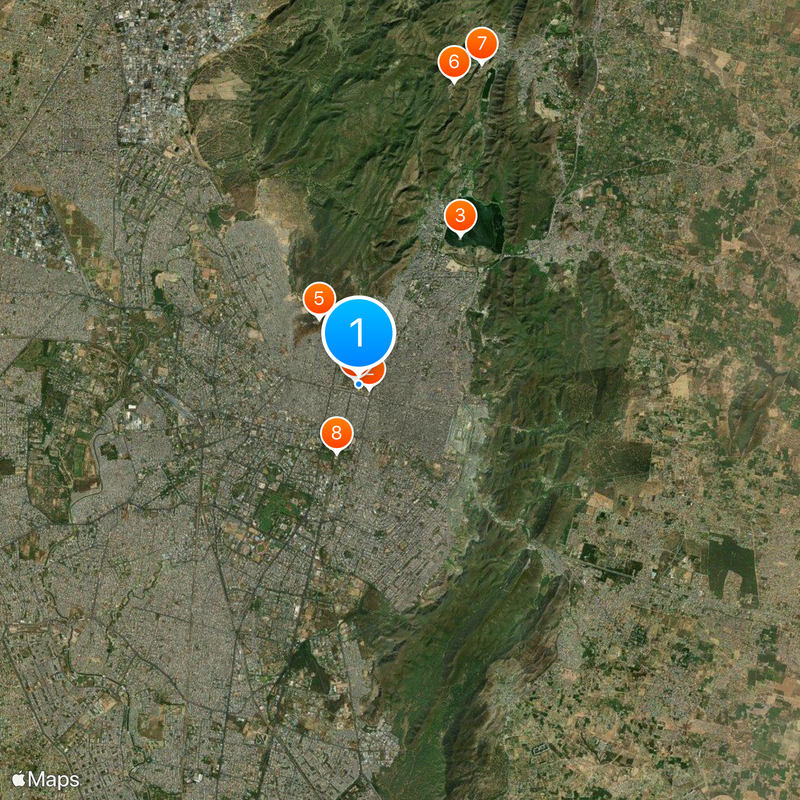Open map pin number 8
This screenshot has width=800, height=800.
point(336,434)
